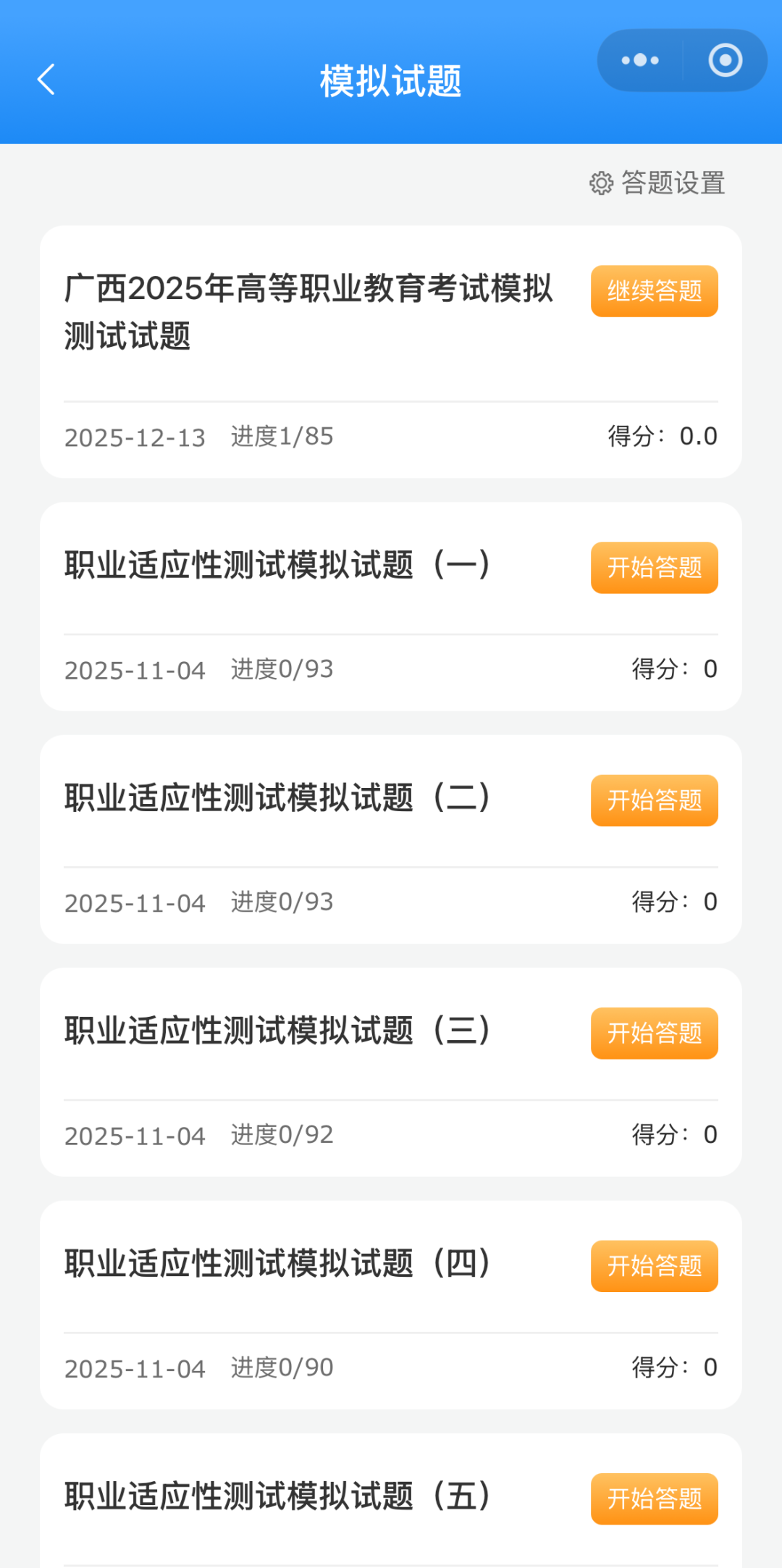Image resolution: width=782 pixels, height=1568 pixels.
Task: Open 答题设置 settings
Action: point(657,183)
